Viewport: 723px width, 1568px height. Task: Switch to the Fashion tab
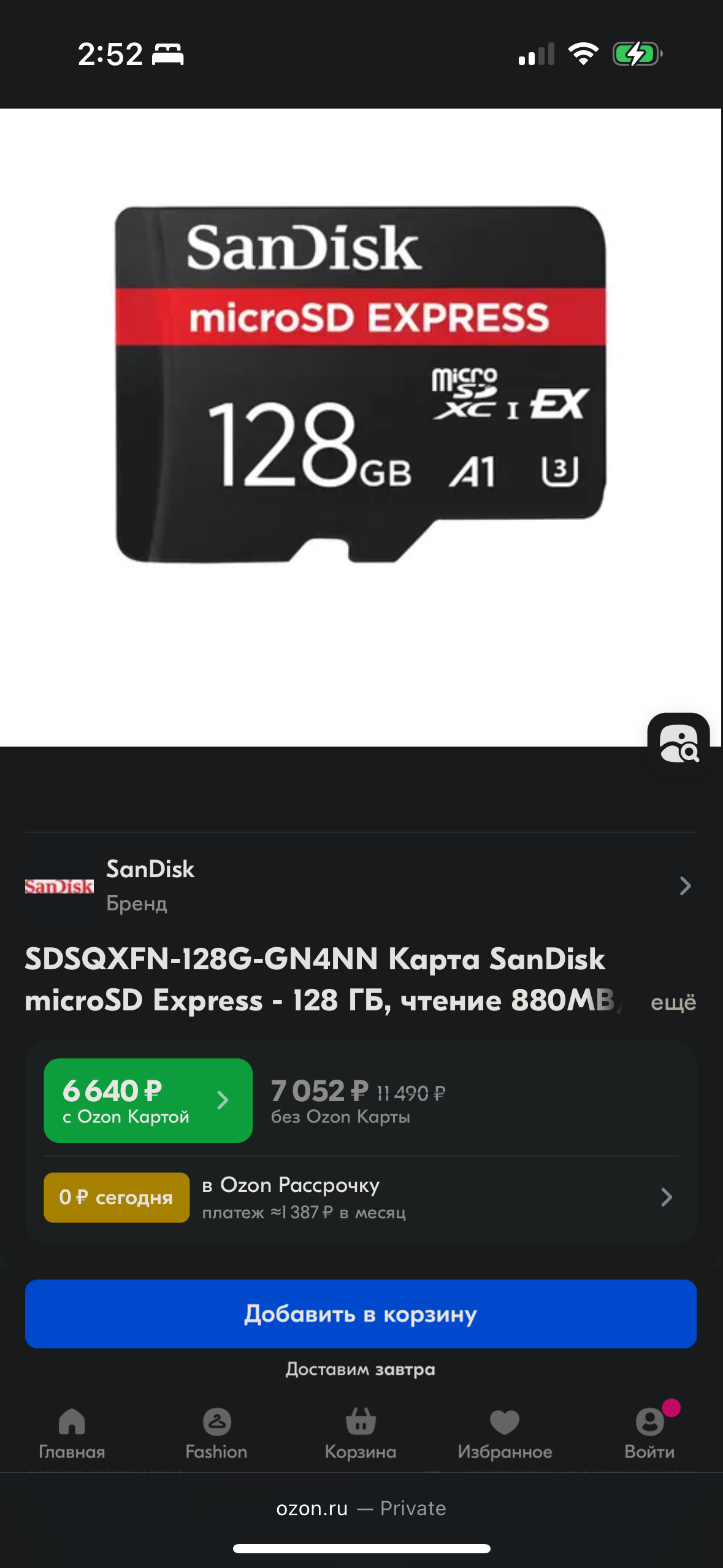(x=216, y=1434)
